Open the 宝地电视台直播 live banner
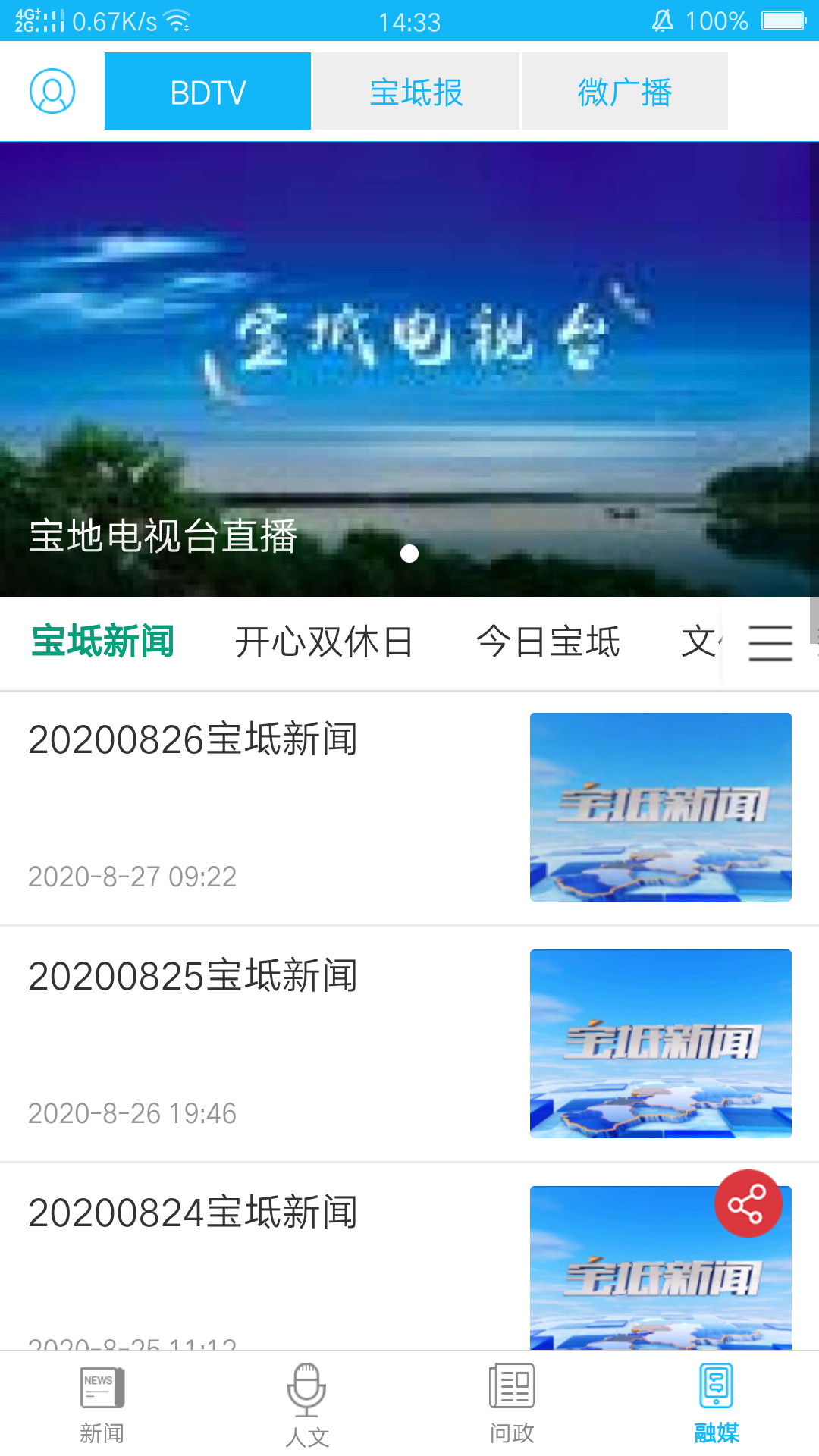This screenshot has height=1456, width=819. click(x=409, y=369)
